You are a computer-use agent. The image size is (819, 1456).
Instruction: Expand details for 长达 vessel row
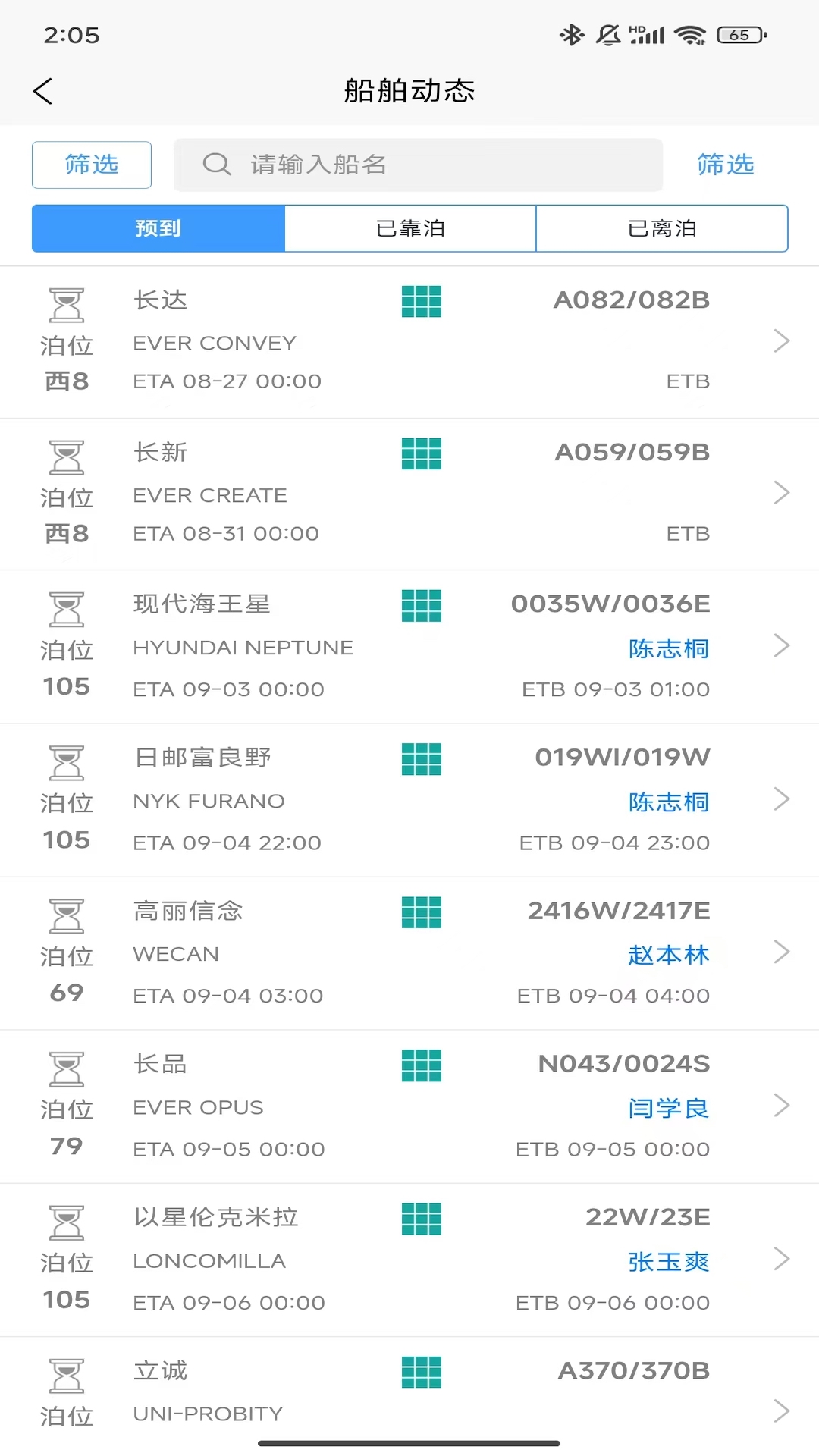pyautogui.click(x=783, y=341)
